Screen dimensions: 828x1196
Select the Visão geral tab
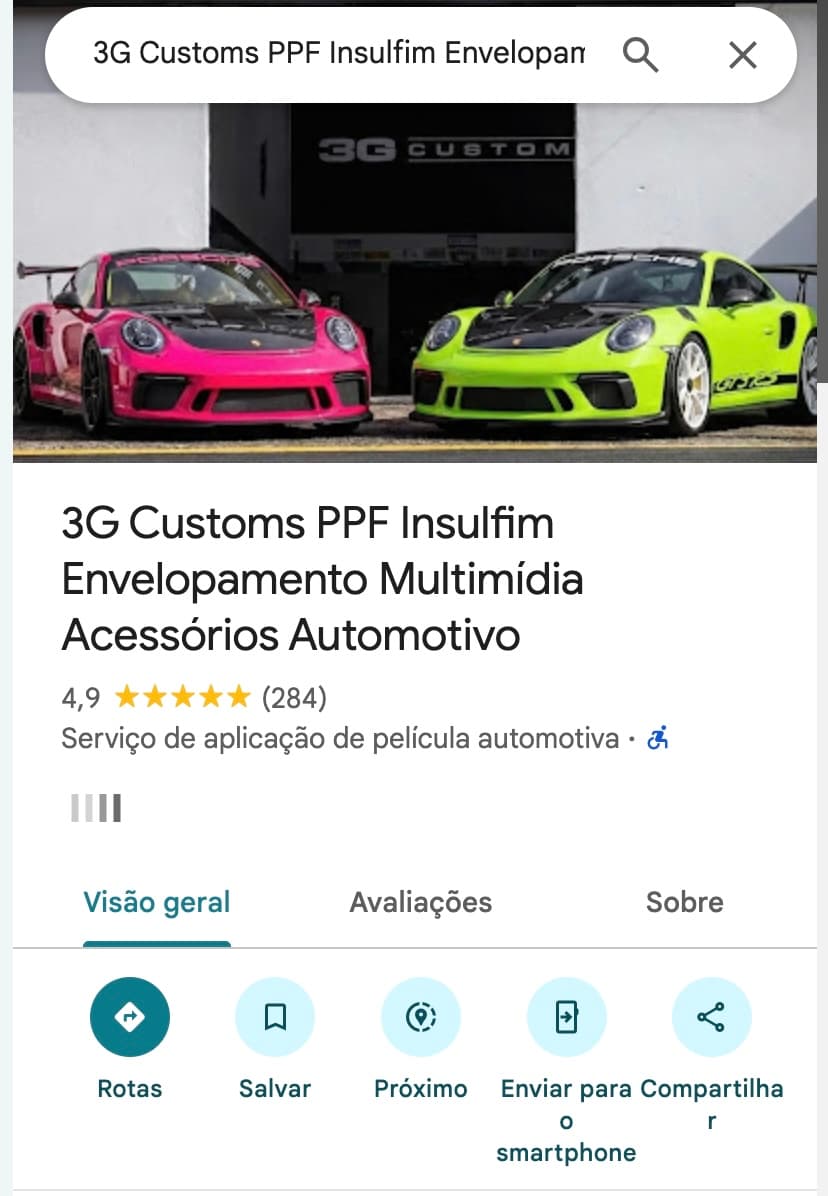157,902
